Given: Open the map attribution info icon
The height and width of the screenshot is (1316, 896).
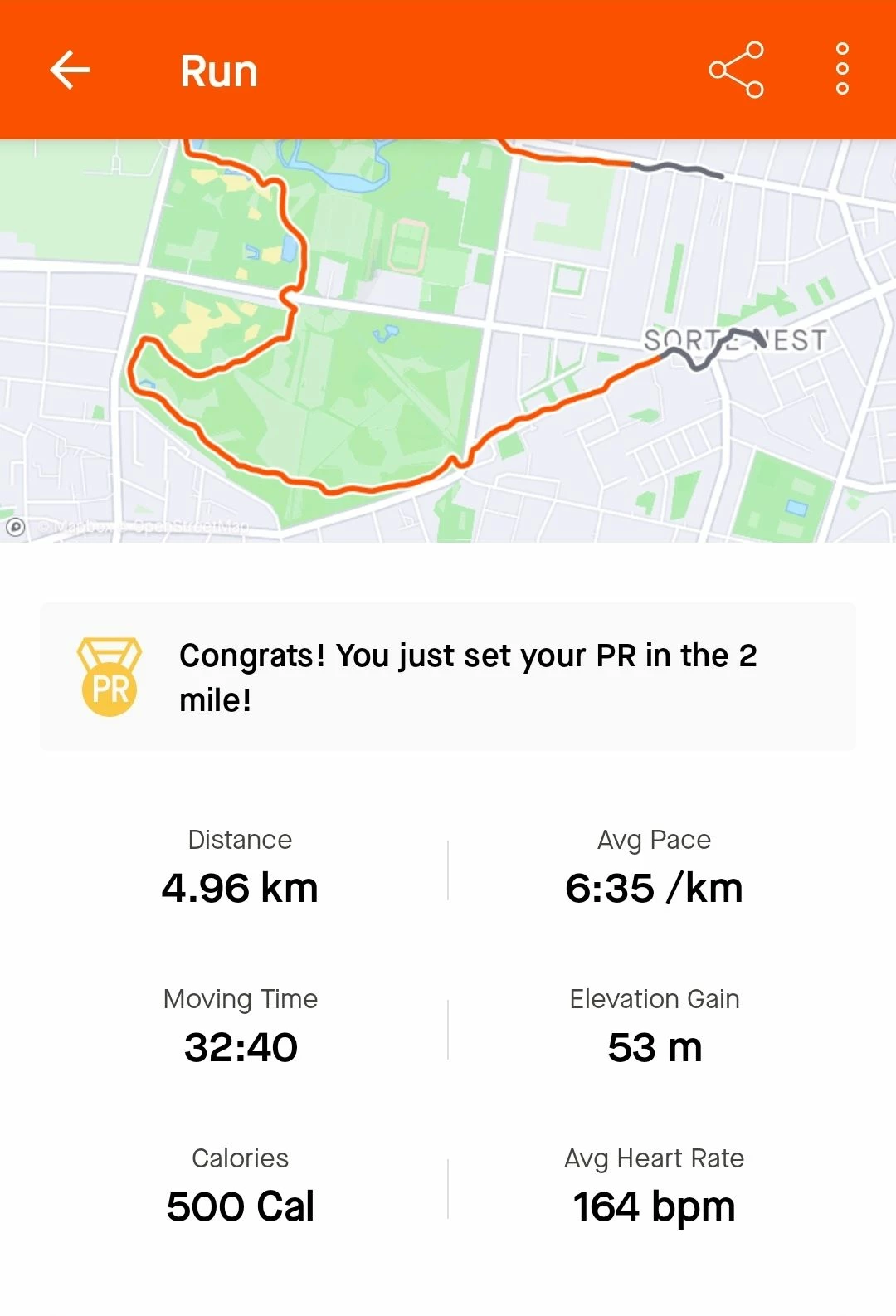Looking at the screenshot, I should 15,527.
